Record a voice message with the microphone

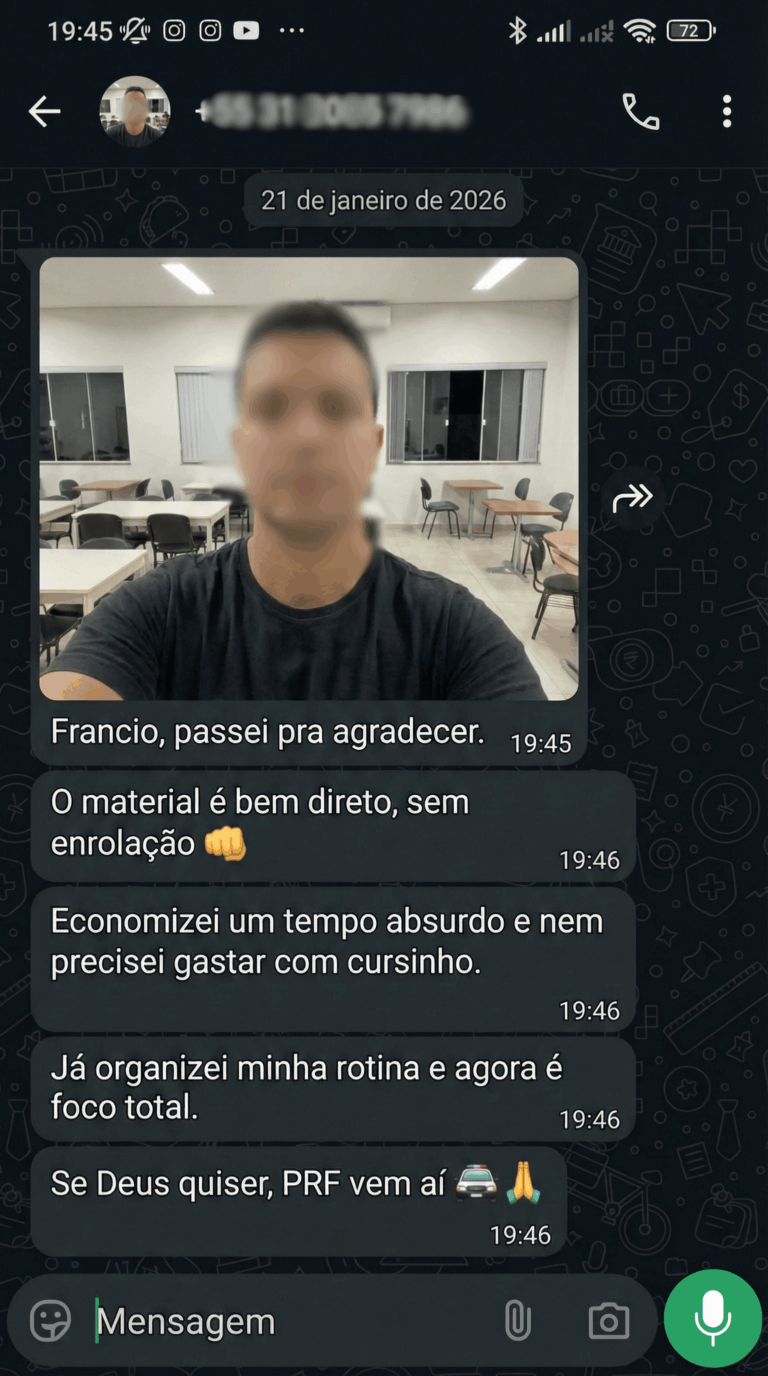pyautogui.click(x=712, y=1318)
